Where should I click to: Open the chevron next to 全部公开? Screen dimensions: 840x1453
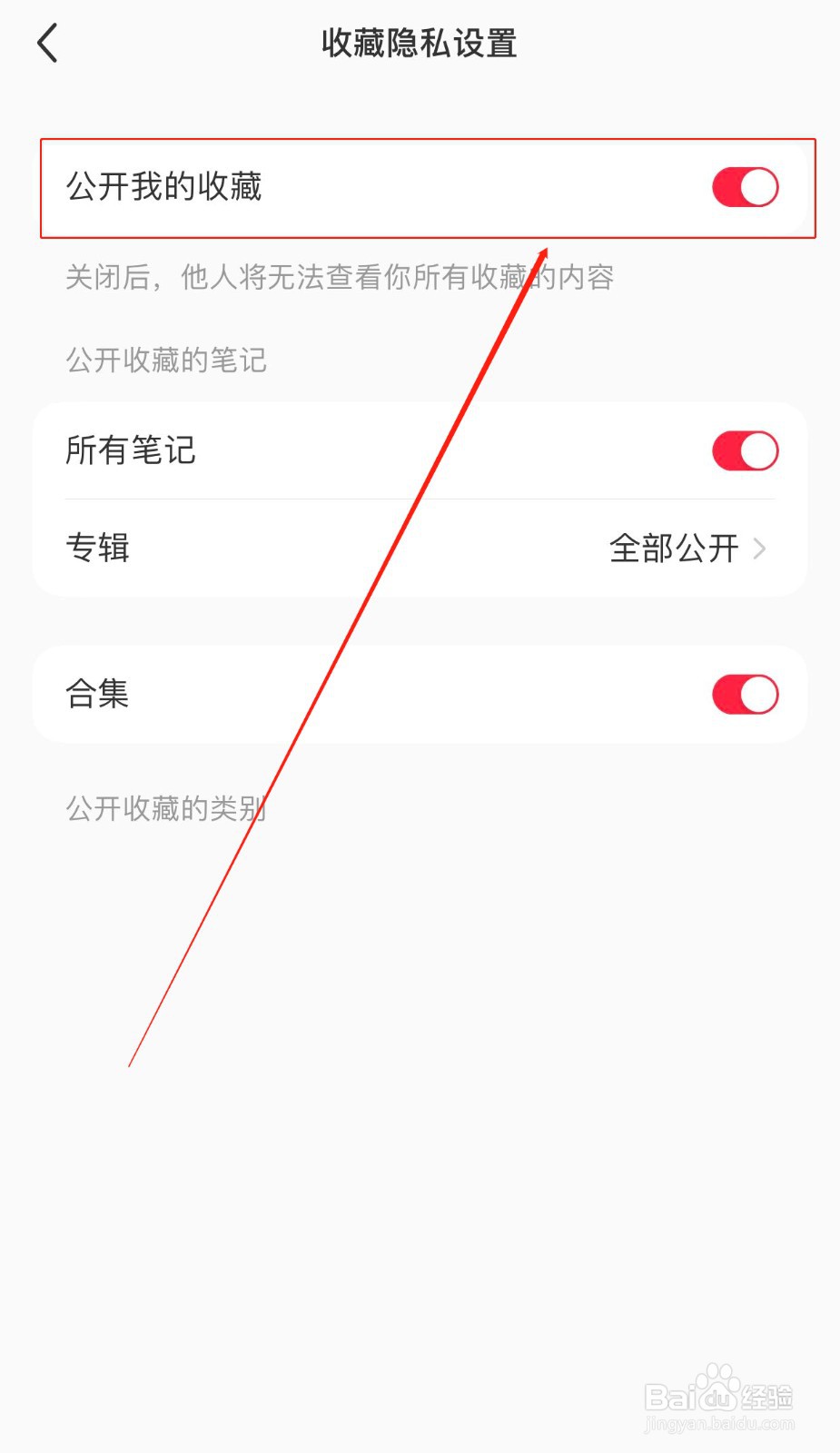pyautogui.click(x=761, y=548)
